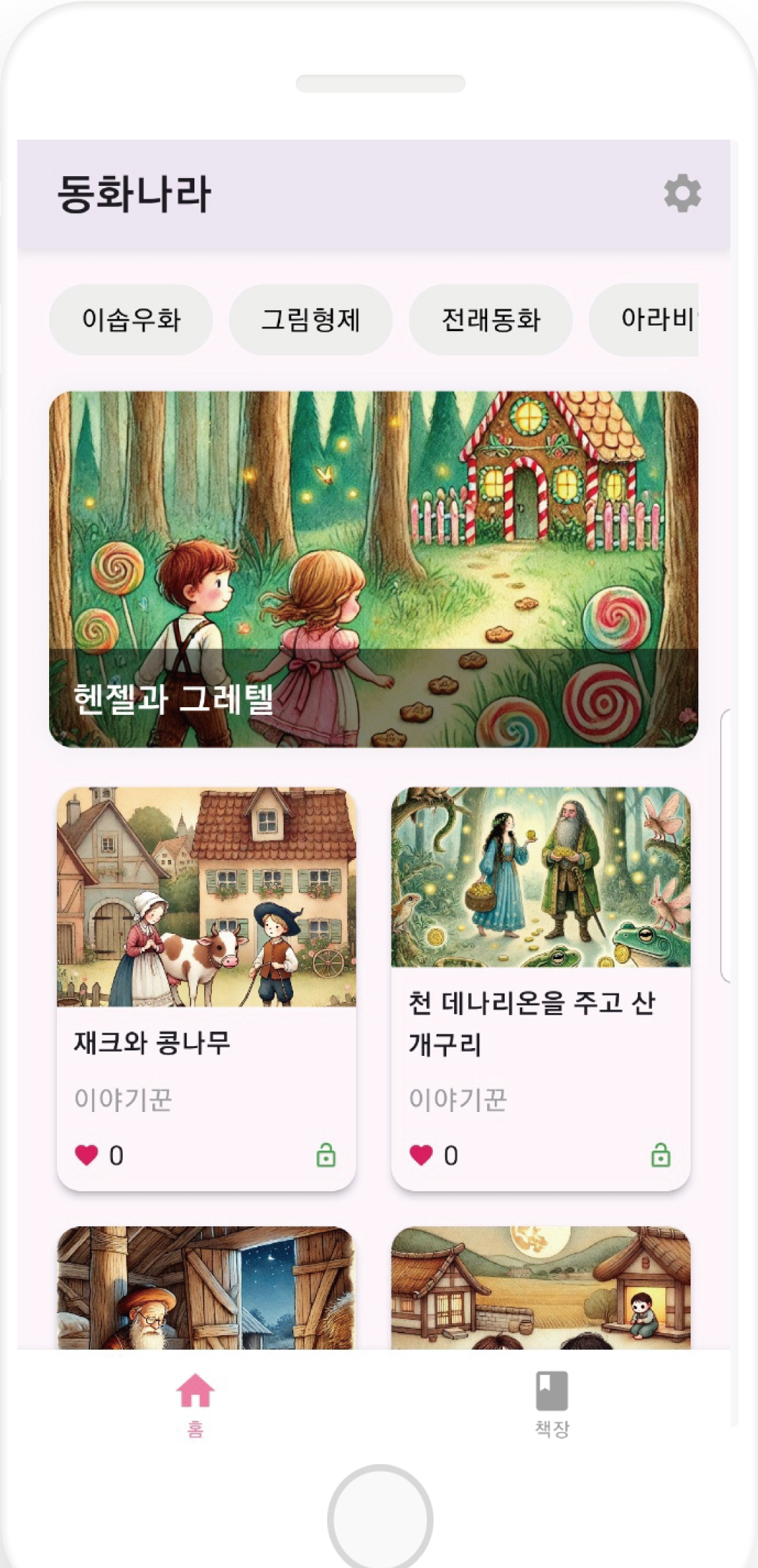Open the settings gear icon

coord(682,194)
